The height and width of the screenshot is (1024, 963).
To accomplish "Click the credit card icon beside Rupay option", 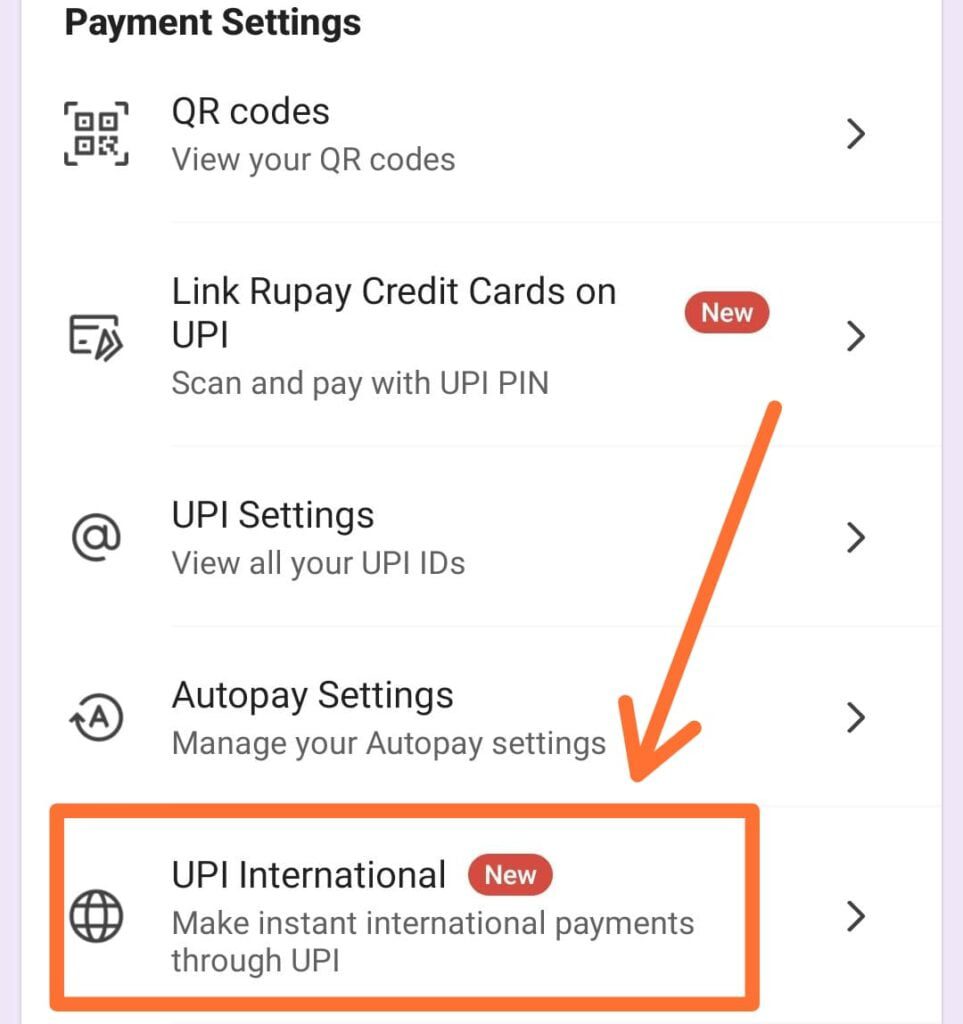I will tap(97, 337).
